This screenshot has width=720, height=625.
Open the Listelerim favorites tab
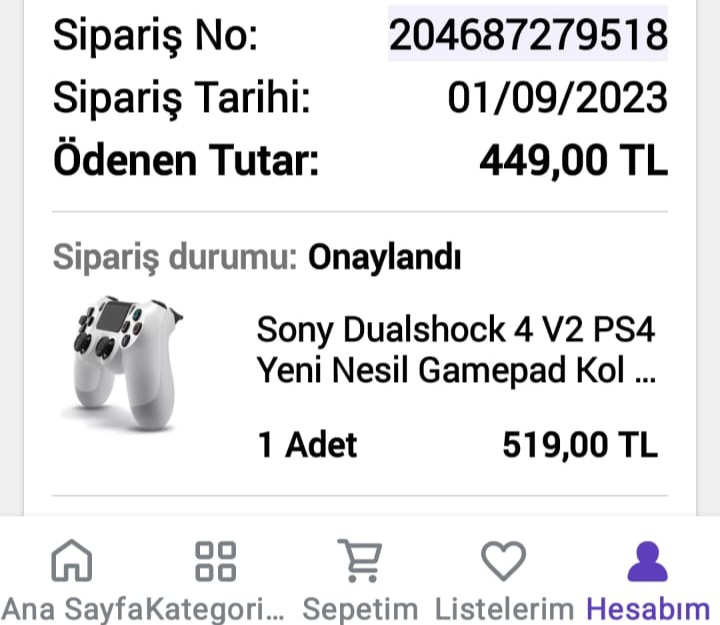pyautogui.click(x=504, y=578)
